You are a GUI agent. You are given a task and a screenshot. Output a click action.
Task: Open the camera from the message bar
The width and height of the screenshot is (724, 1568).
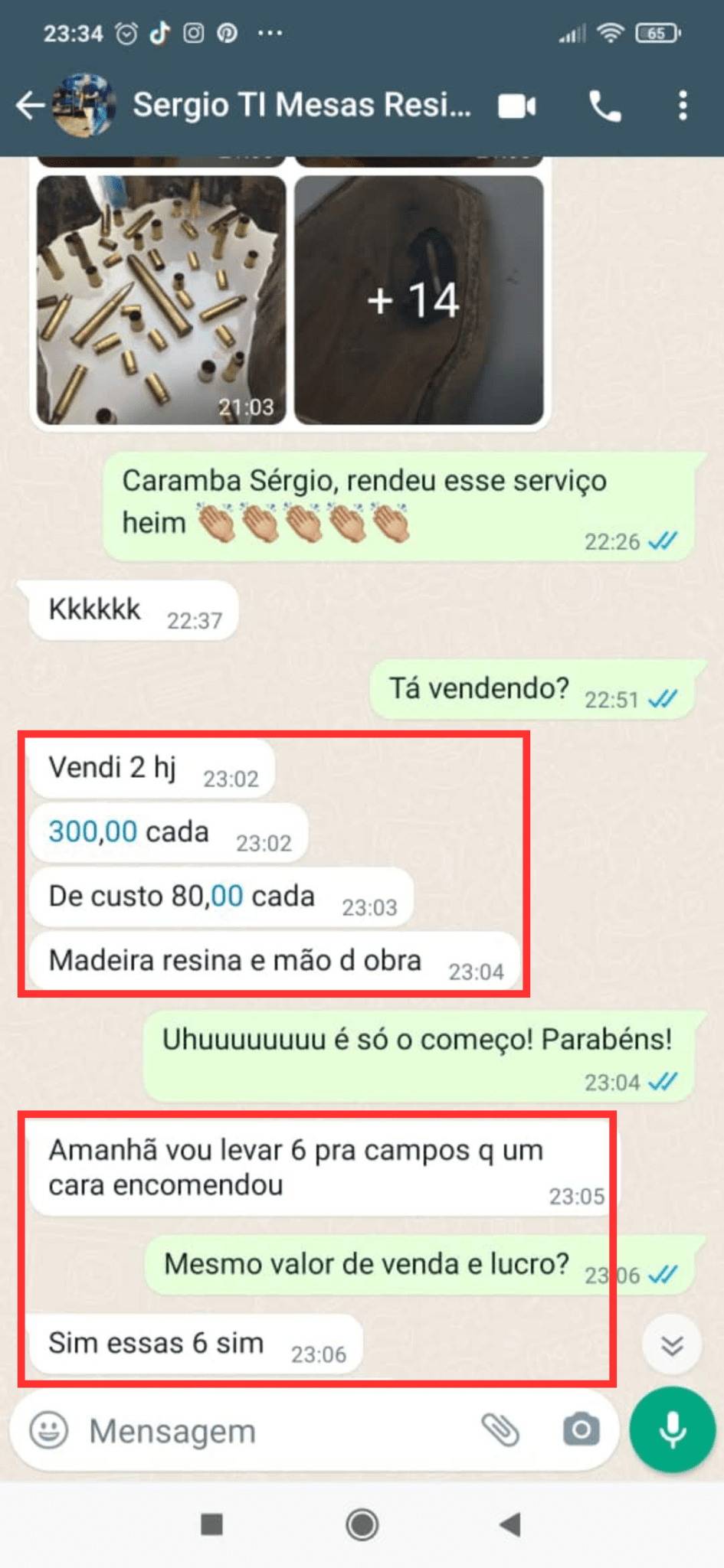click(x=581, y=1429)
